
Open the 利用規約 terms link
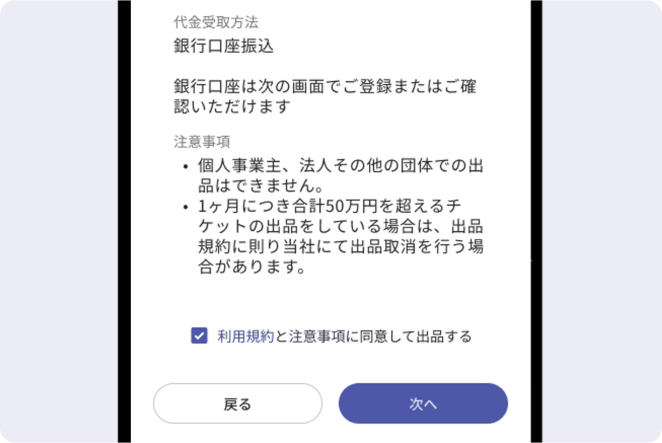pos(246,337)
